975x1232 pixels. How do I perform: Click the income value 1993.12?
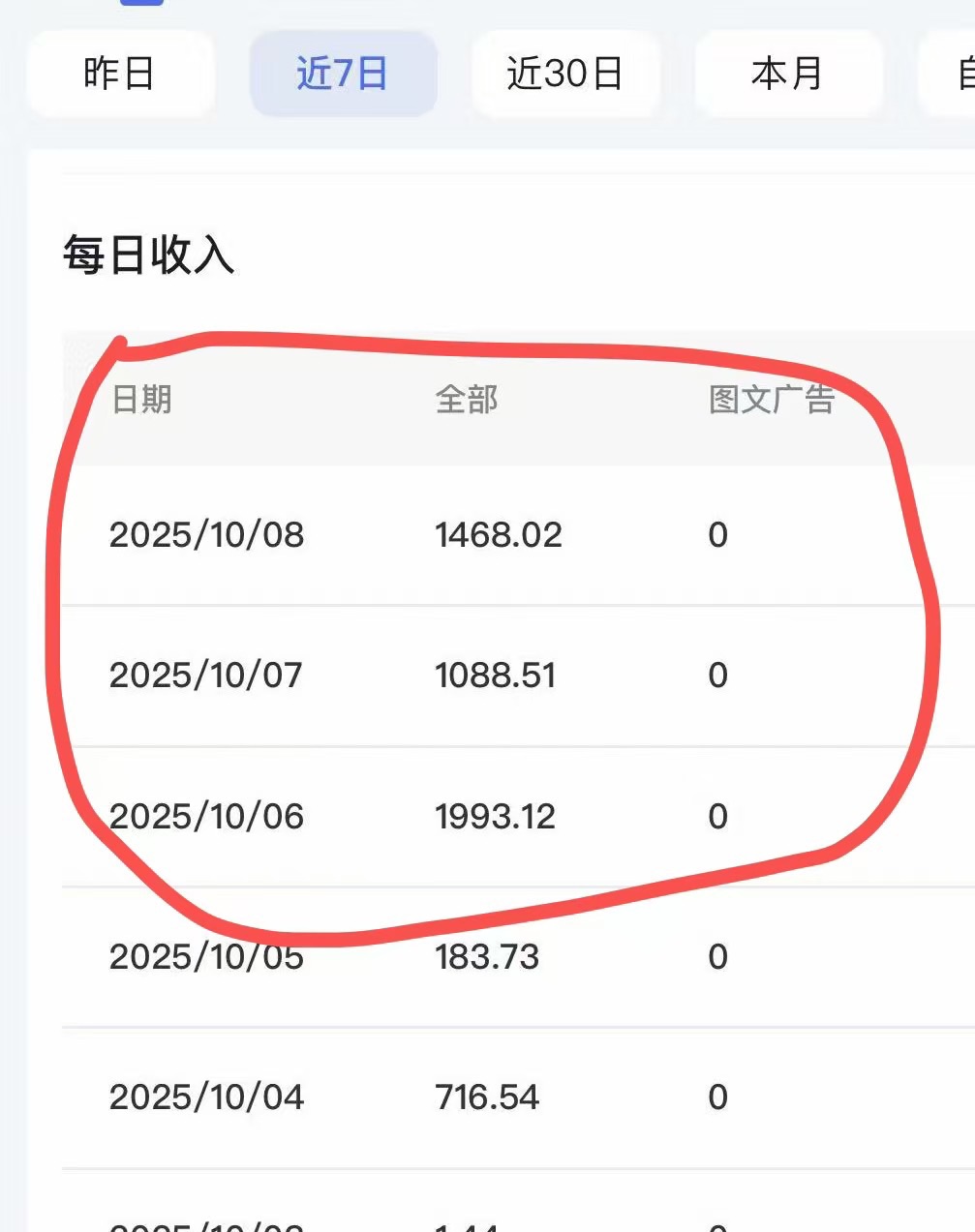[x=496, y=817]
